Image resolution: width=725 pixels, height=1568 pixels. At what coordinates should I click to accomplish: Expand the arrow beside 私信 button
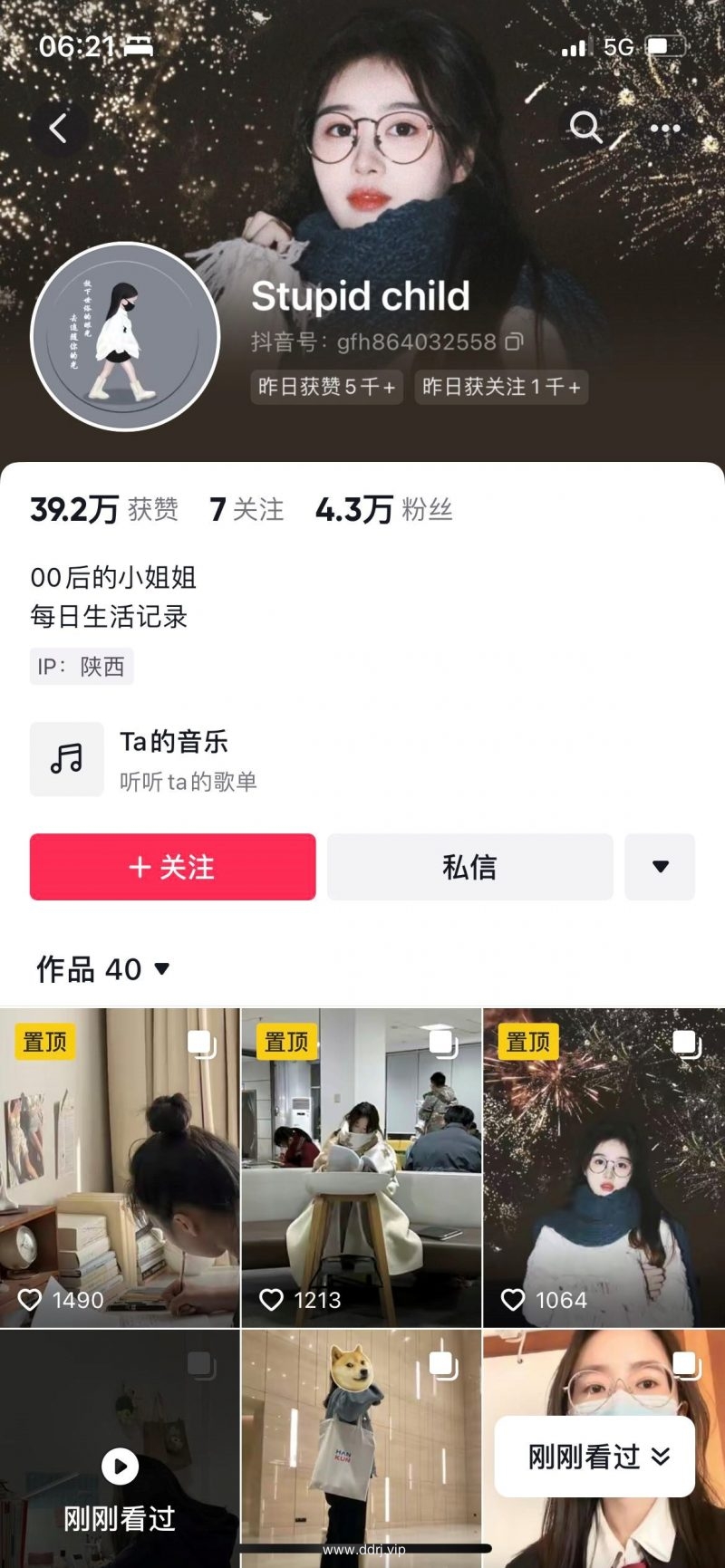pyautogui.click(x=660, y=867)
